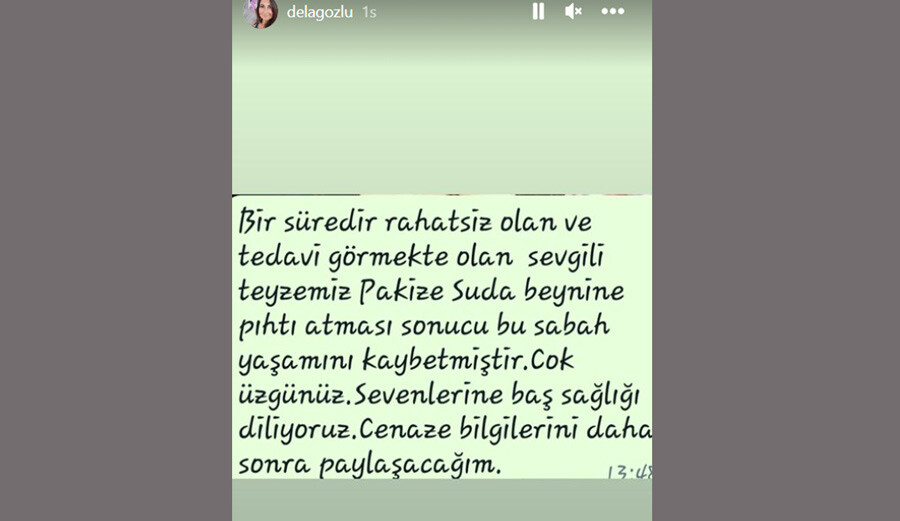Image resolution: width=900 pixels, height=521 pixels.
Task: Pause the story playback
Action: point(538,12)
